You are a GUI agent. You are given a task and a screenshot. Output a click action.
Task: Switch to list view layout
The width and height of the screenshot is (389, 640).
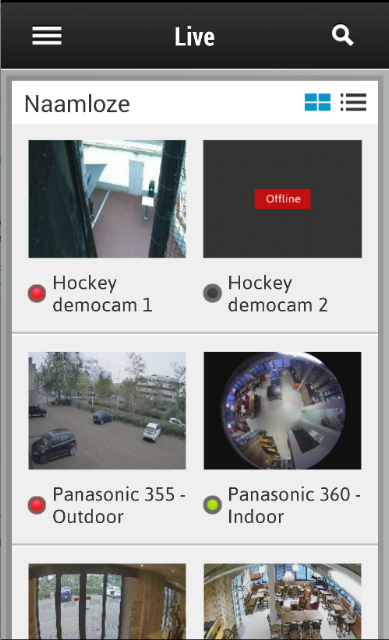353,102
